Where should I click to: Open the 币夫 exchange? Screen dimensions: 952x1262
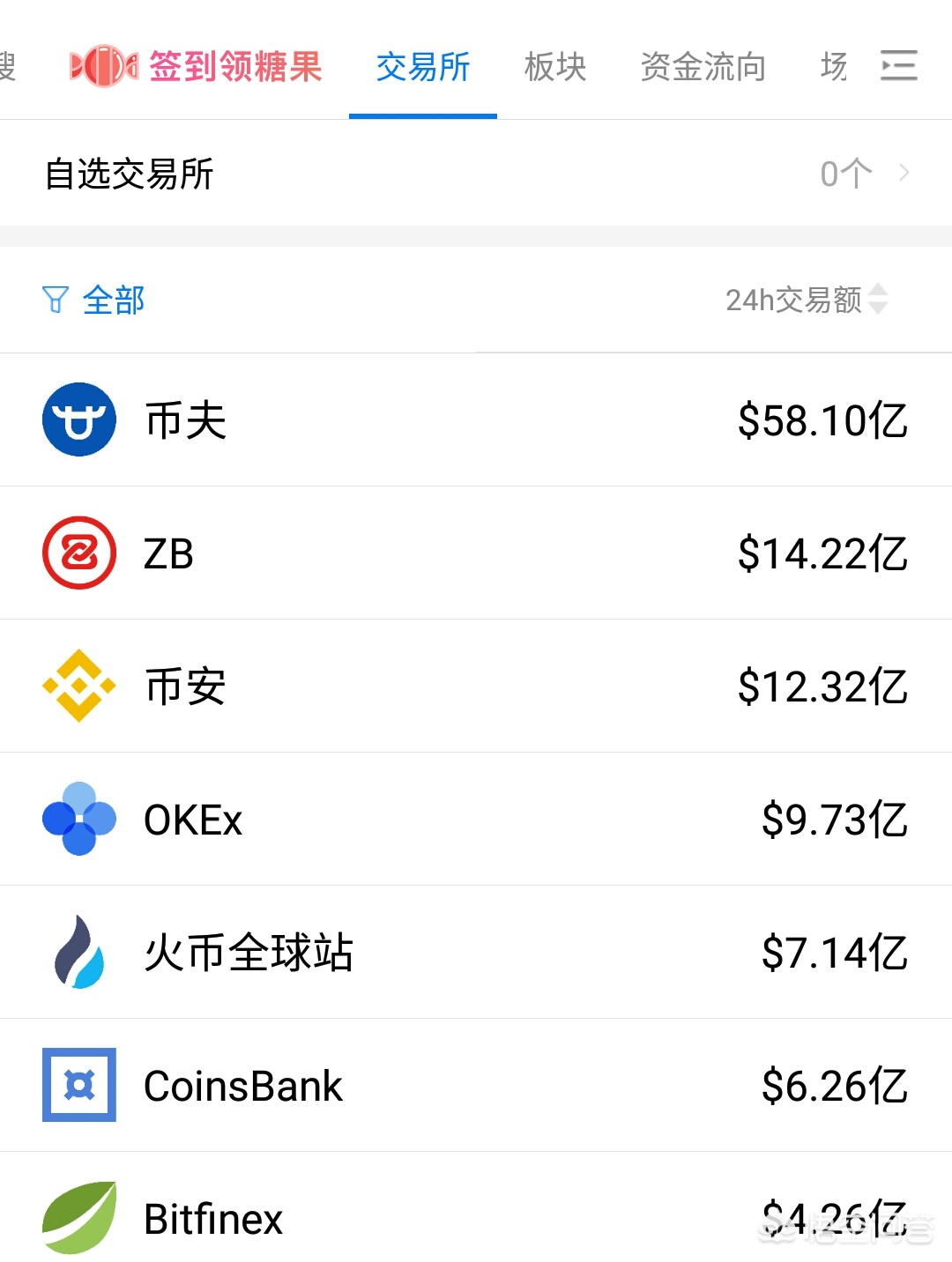476,420
